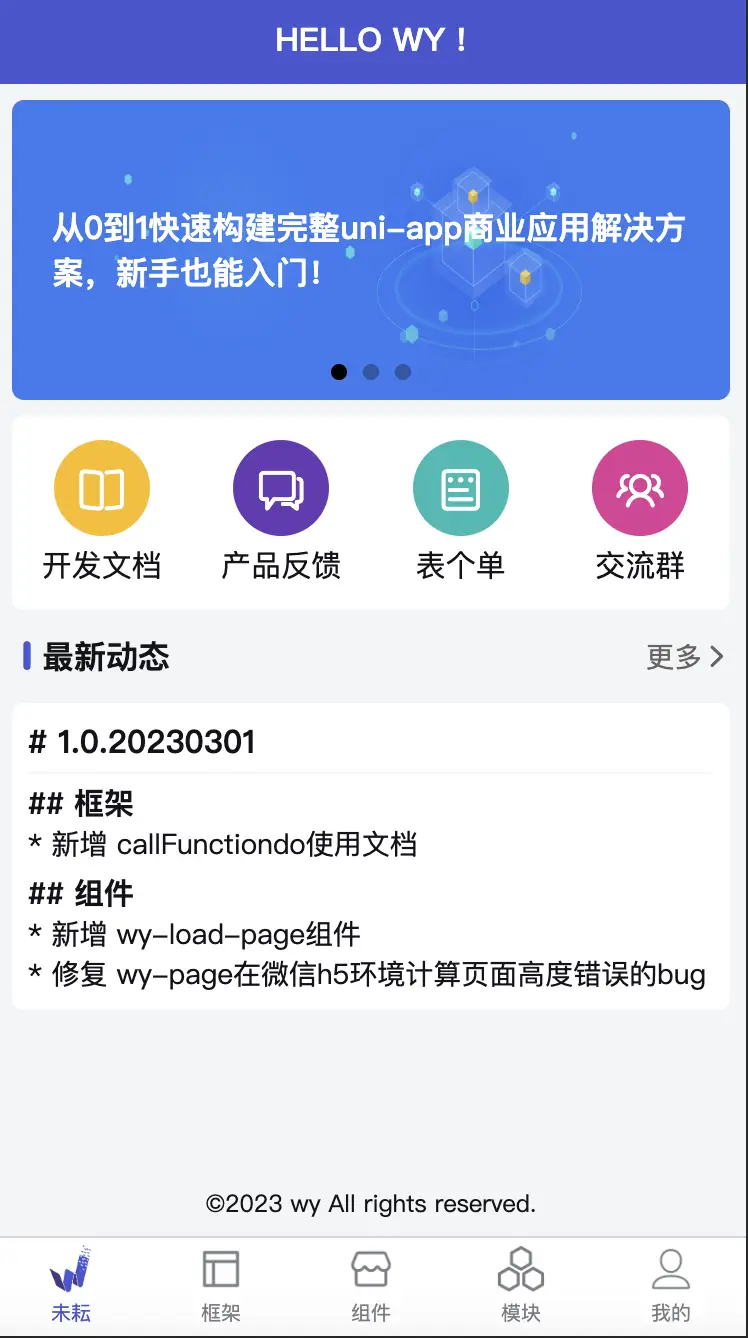
Task: Open the 开发文档 shortcut
Action: 101,511
